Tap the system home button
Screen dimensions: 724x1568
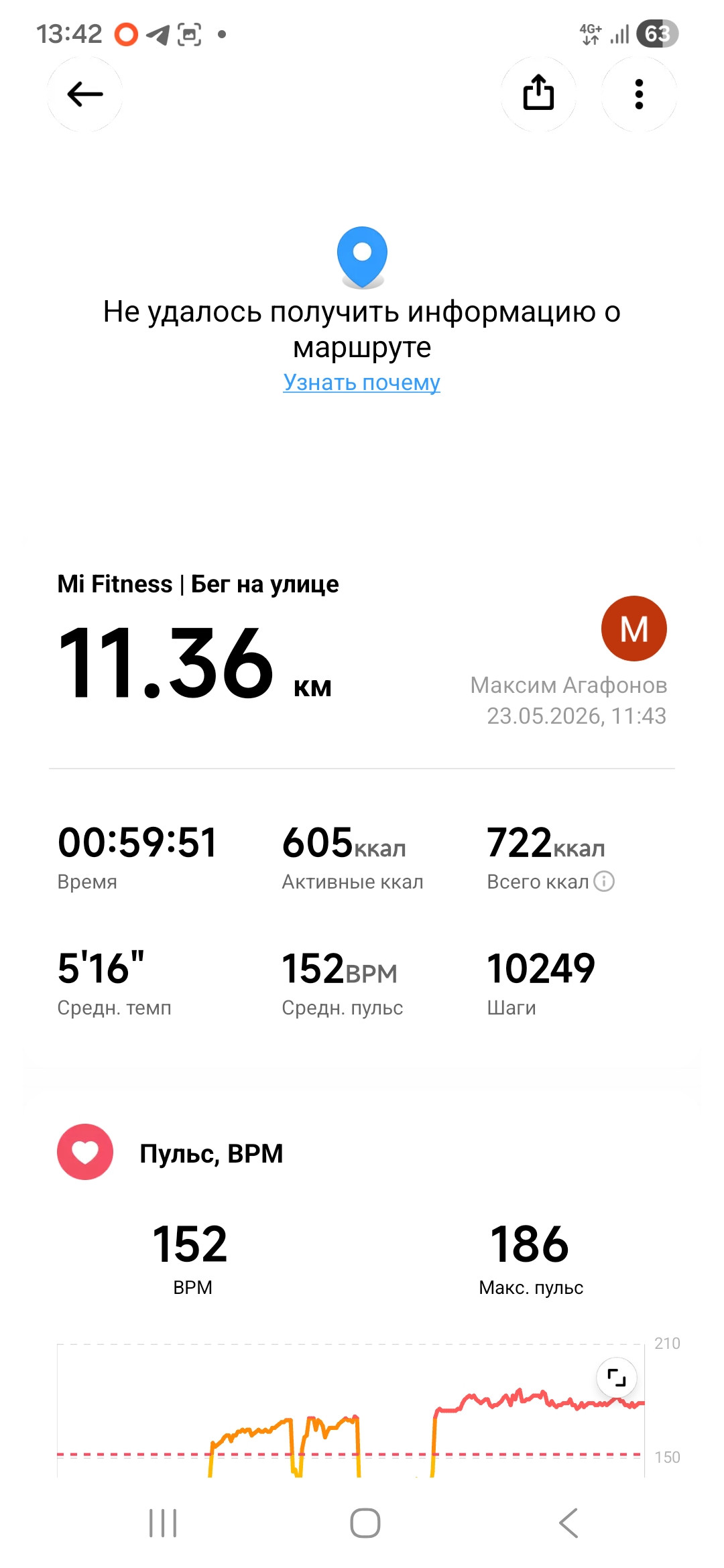pos(365,1523)
